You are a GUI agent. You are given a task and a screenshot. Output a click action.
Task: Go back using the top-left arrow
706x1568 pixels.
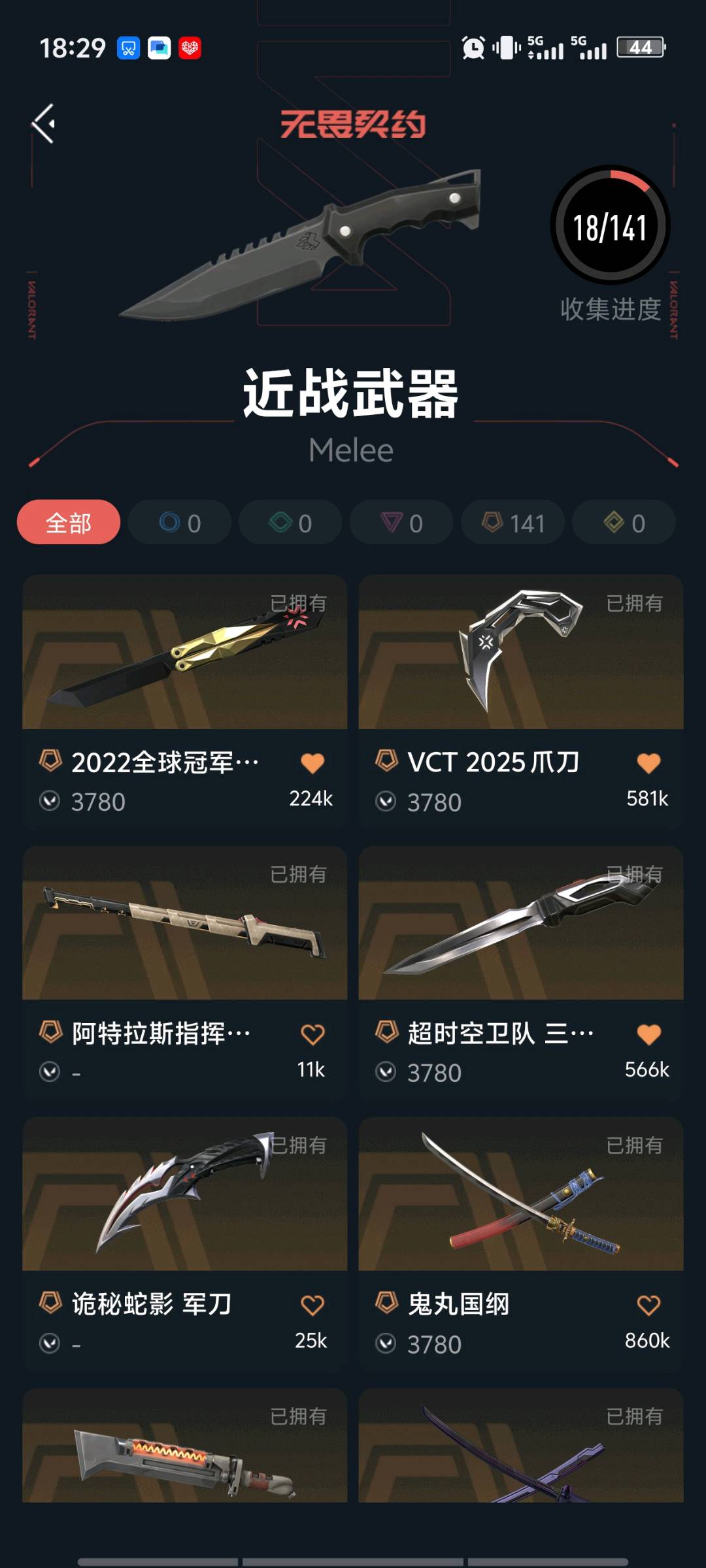[44, 123]
